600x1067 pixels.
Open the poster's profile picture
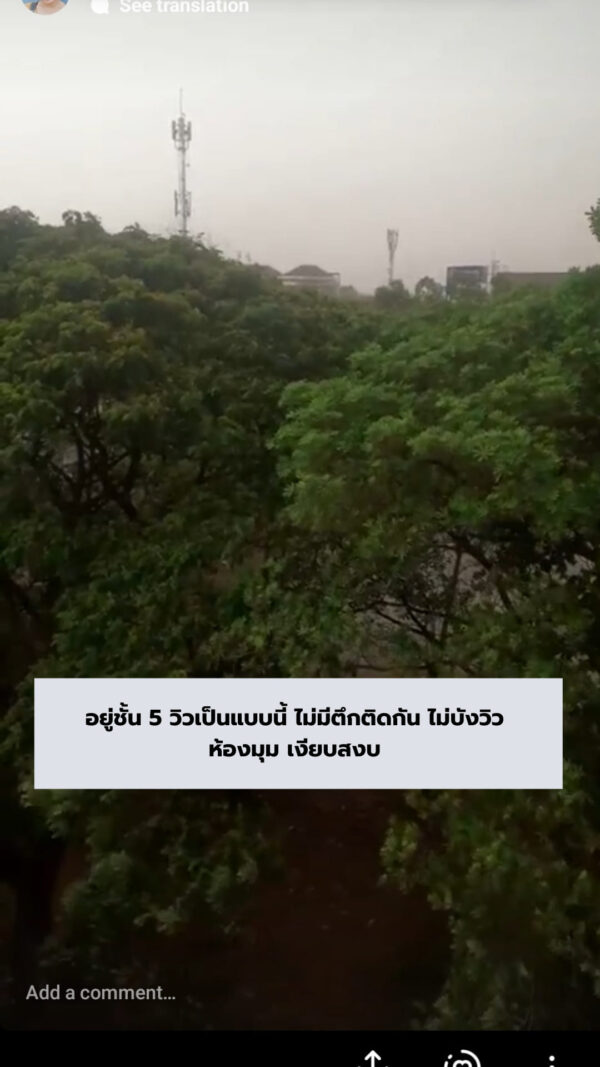45,5
